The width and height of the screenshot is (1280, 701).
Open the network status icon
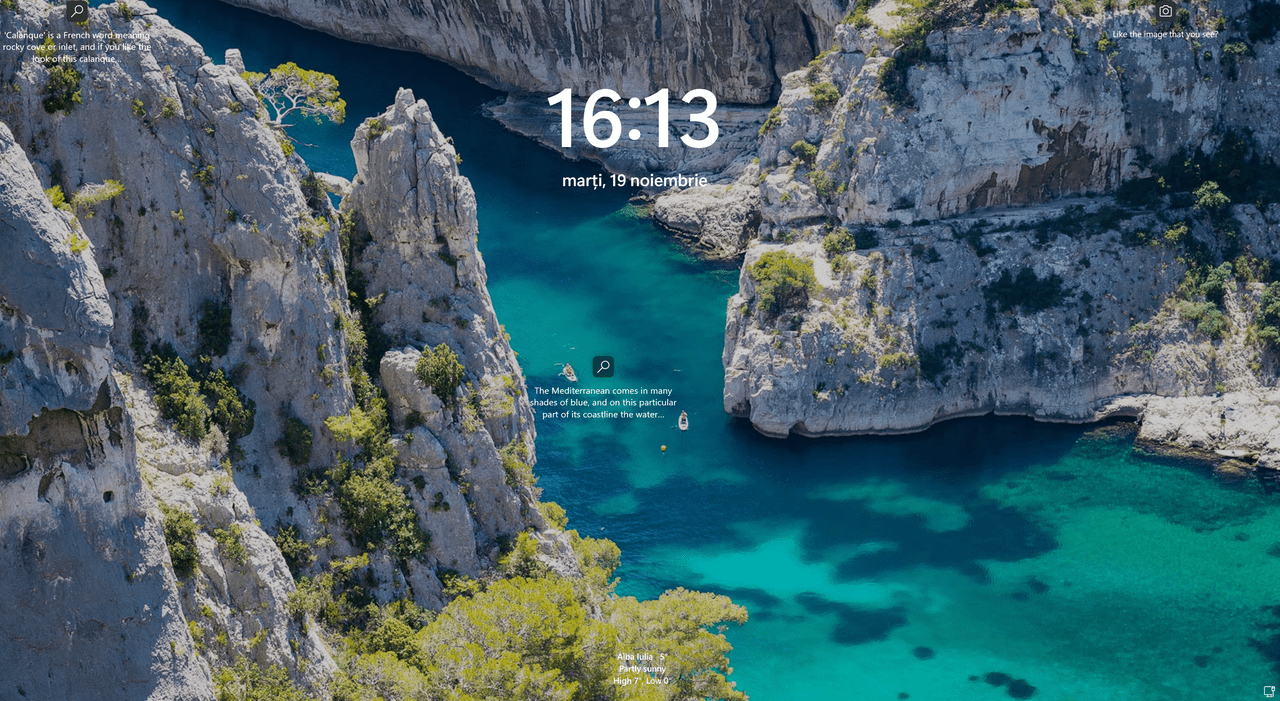coord(1268,691)
